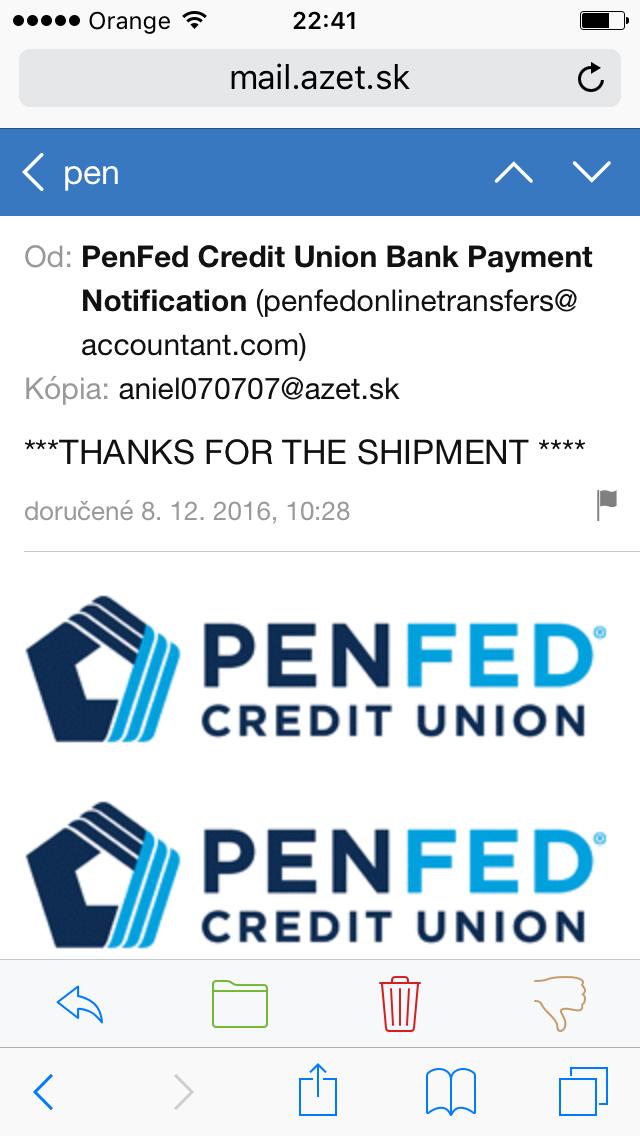The width and height of the screenshot is (640, 1136).
Task: Open the Safari share sheet
Action: click(x=318, y=1089)
